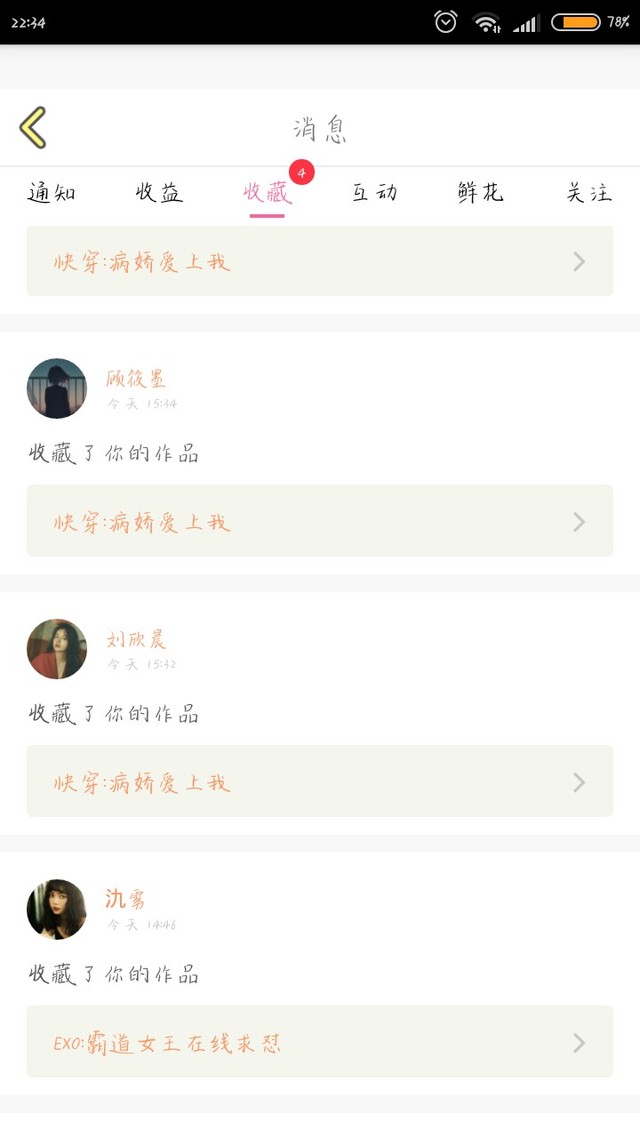Select the 收藏 tab

click(267, 193)
